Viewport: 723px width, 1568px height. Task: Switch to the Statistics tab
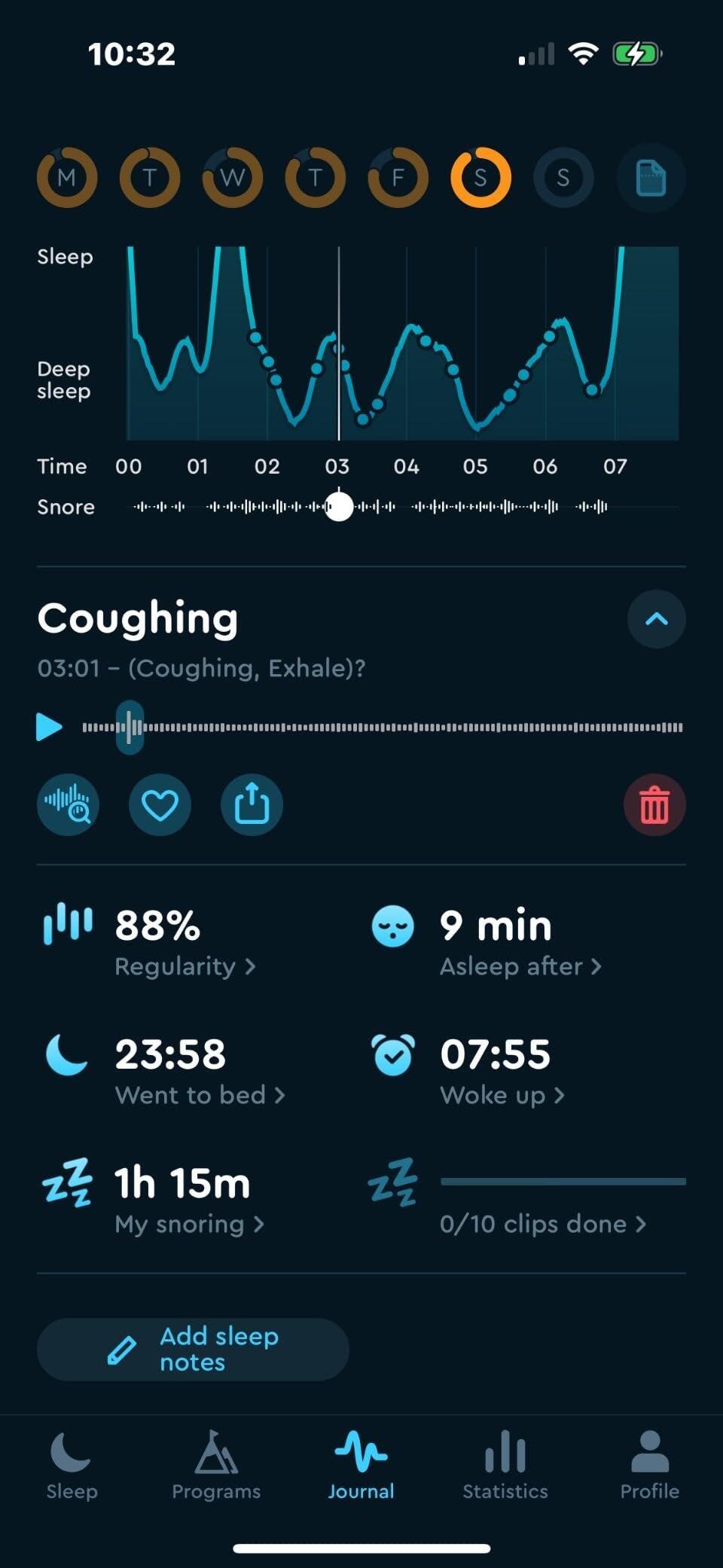pos(505,1466)
